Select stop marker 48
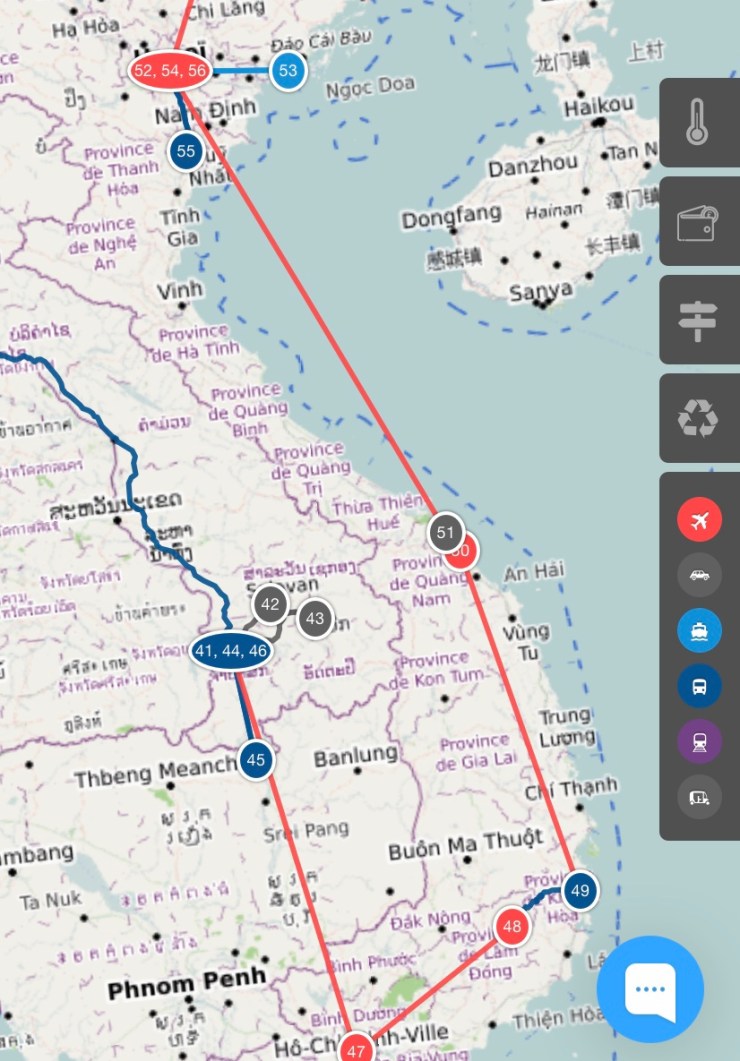 (512, 927)
